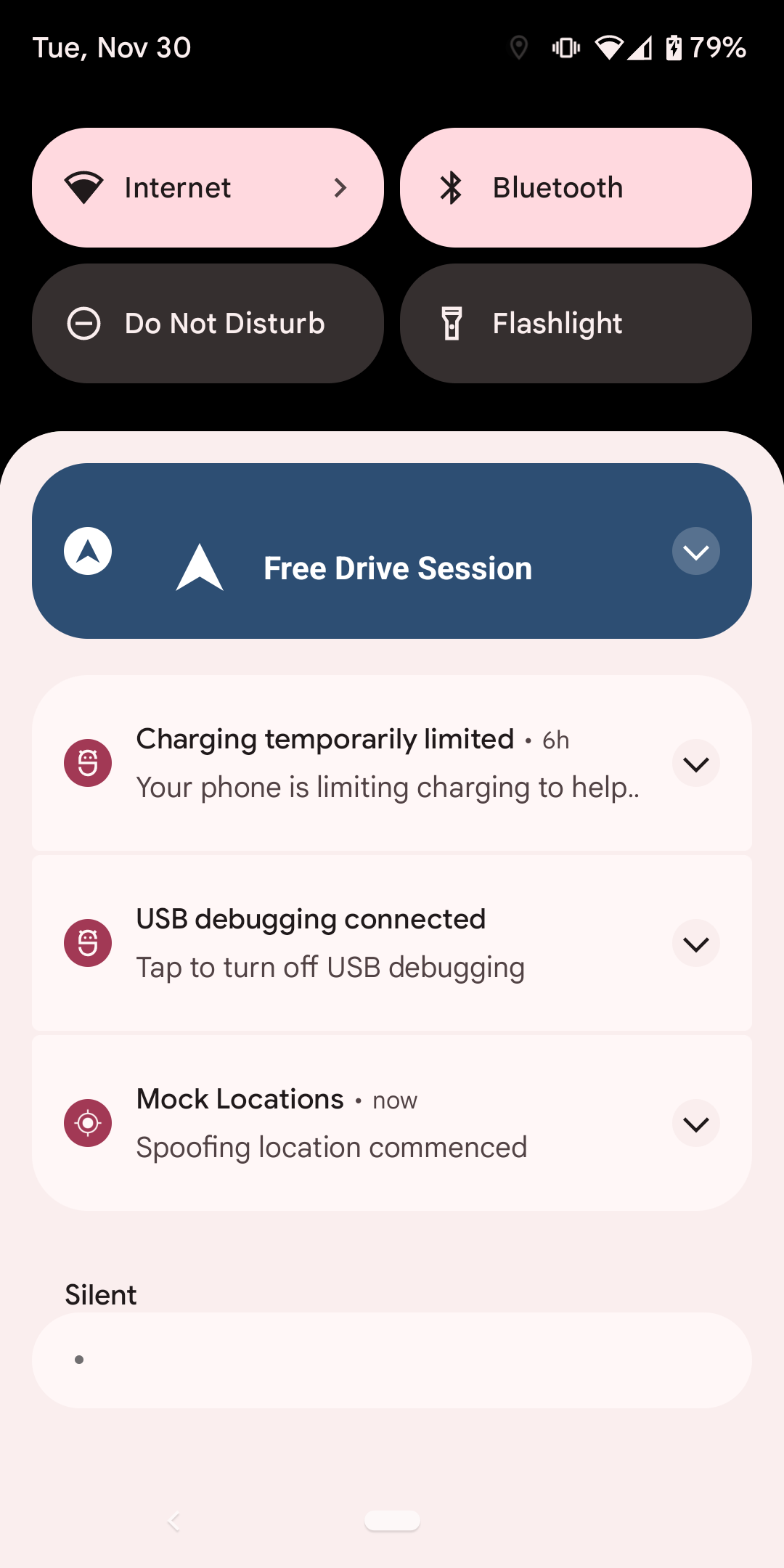Viewport: 784px width, 1568px height.
Task: Enable Do Not Disturb
Action: click(x=207, y=324)
